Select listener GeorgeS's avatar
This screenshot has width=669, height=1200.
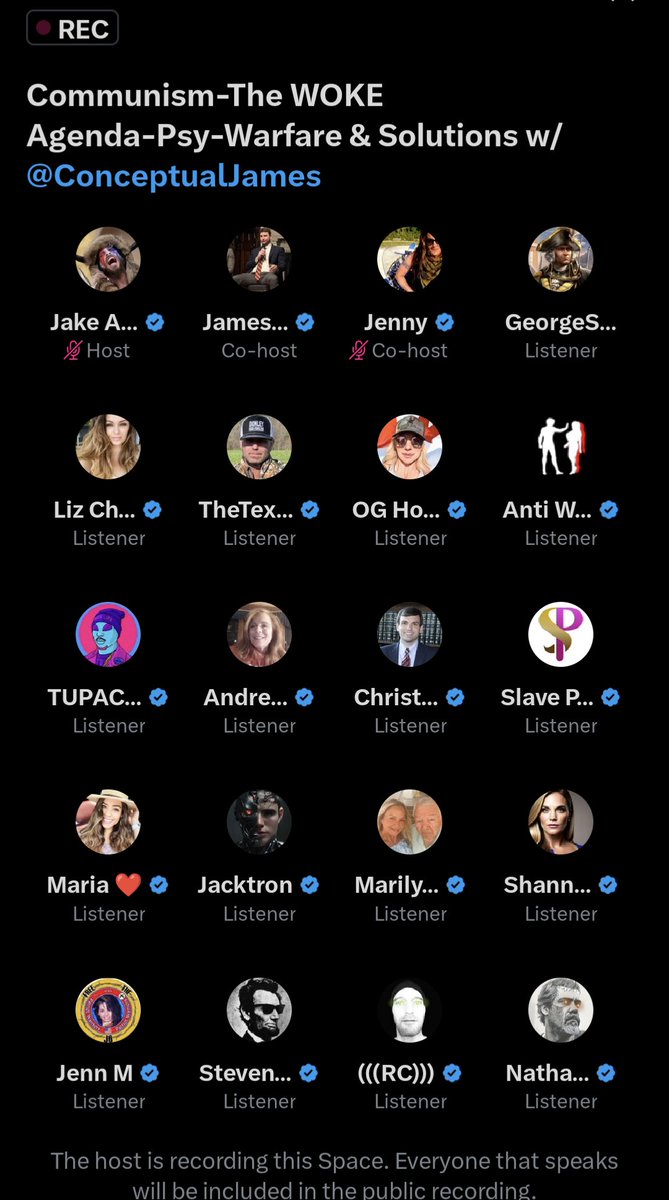[x=561, y=259]
